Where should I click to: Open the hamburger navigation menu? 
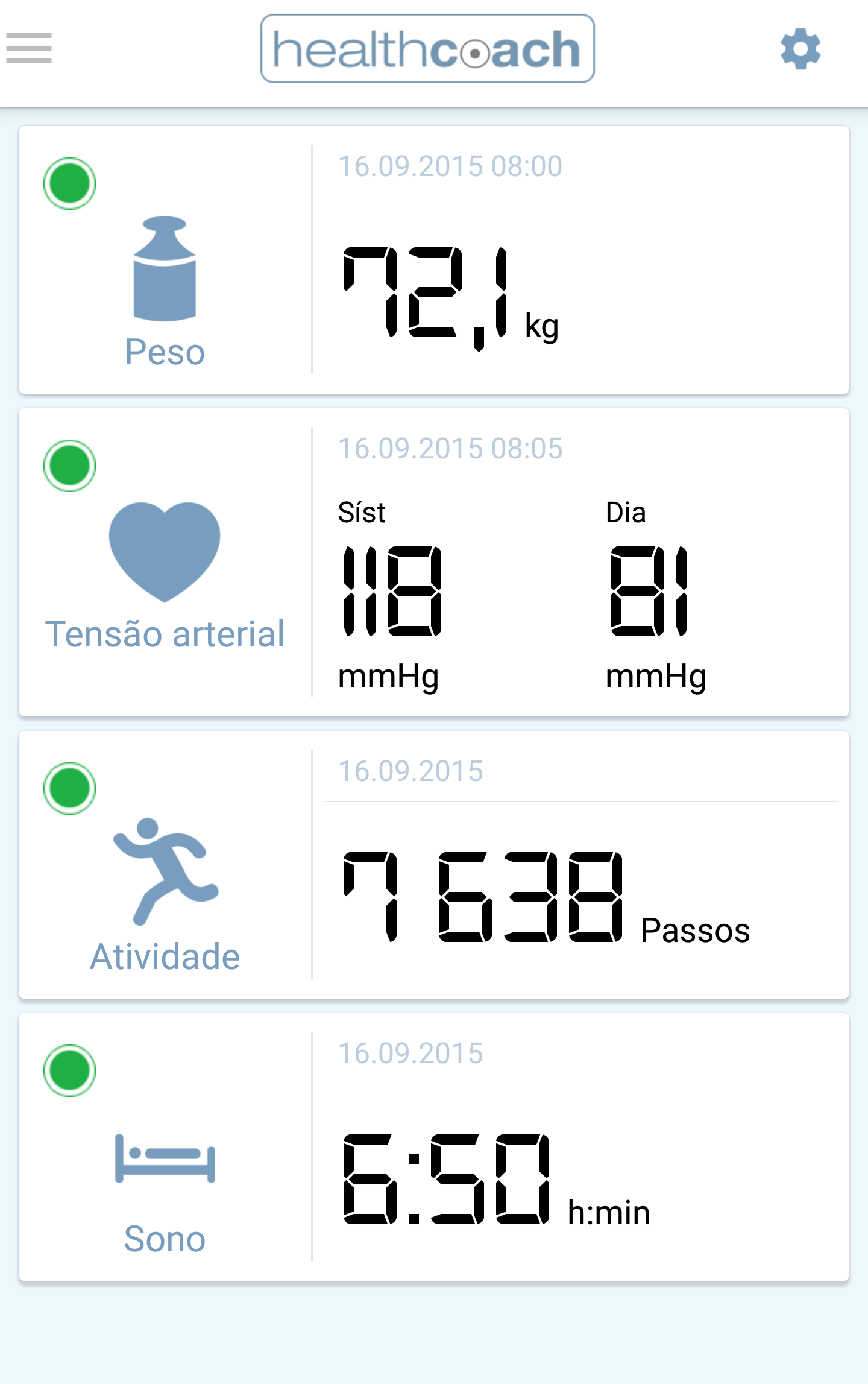[x=29, y=48]
